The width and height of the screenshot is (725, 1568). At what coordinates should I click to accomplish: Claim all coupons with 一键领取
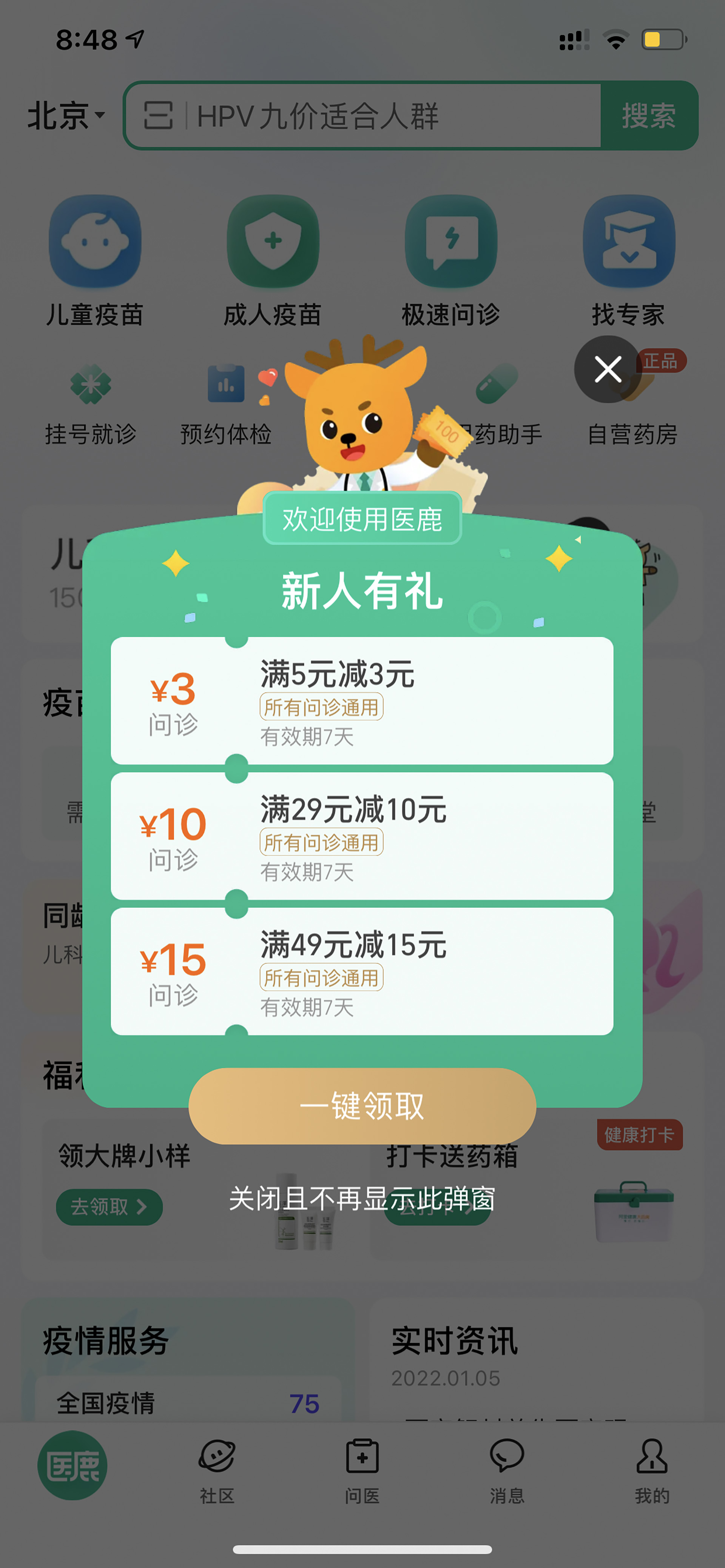(362, 1106)
